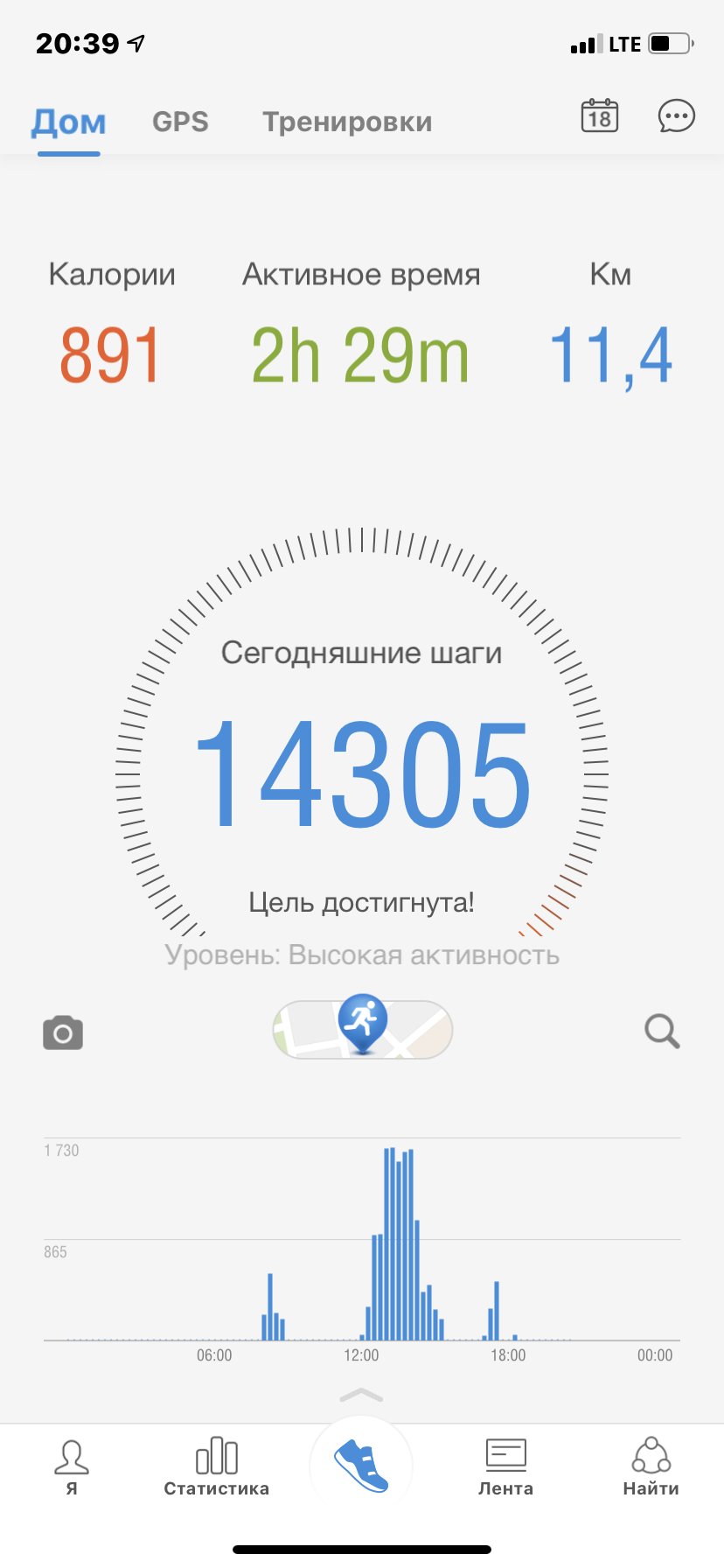Image resolution: width=724 pixels, height=1568 pixels.
Task: Tap the camera icon to add photo
Action: click(x=61, y=1032)
